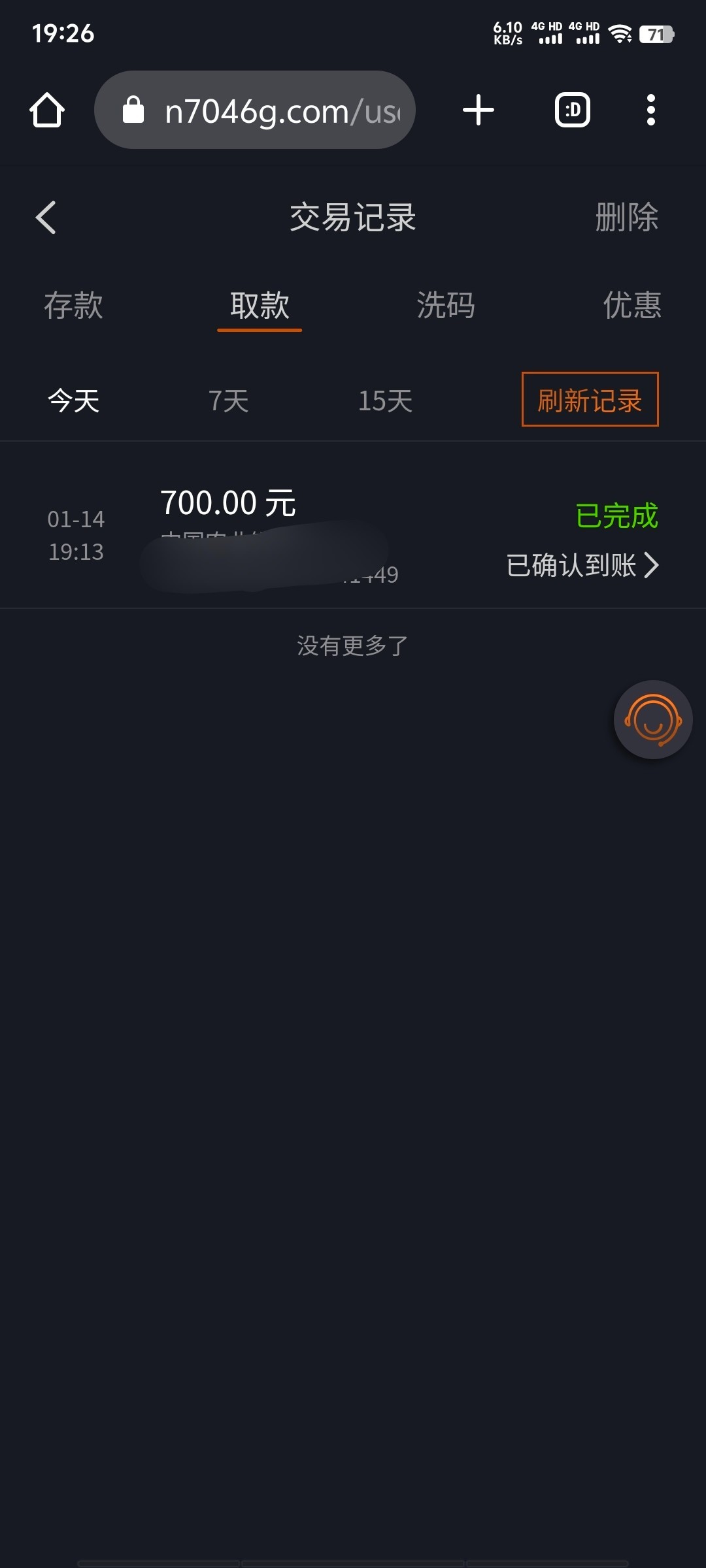The height and width of the screenshot is (1568, 706).
Task: Go back from the 交易记录 page
Action: coord(46,217)
